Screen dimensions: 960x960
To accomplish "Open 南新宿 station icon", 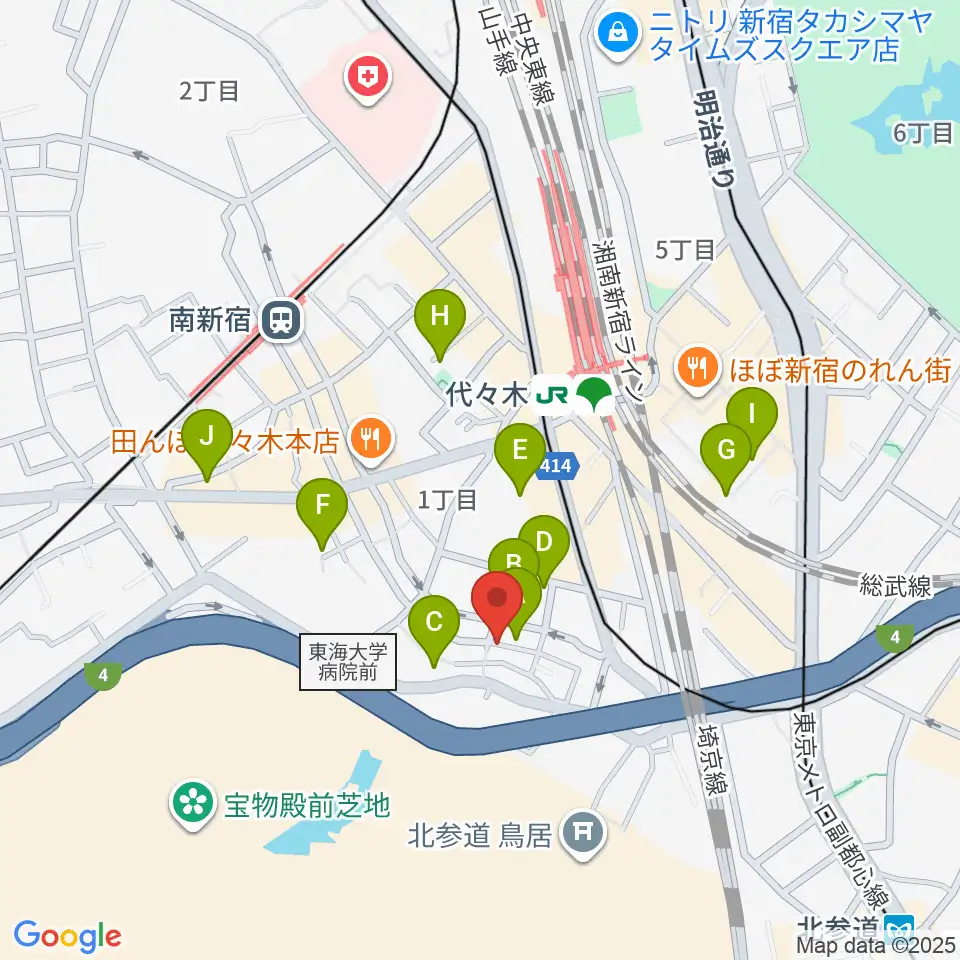I will 281,320.
